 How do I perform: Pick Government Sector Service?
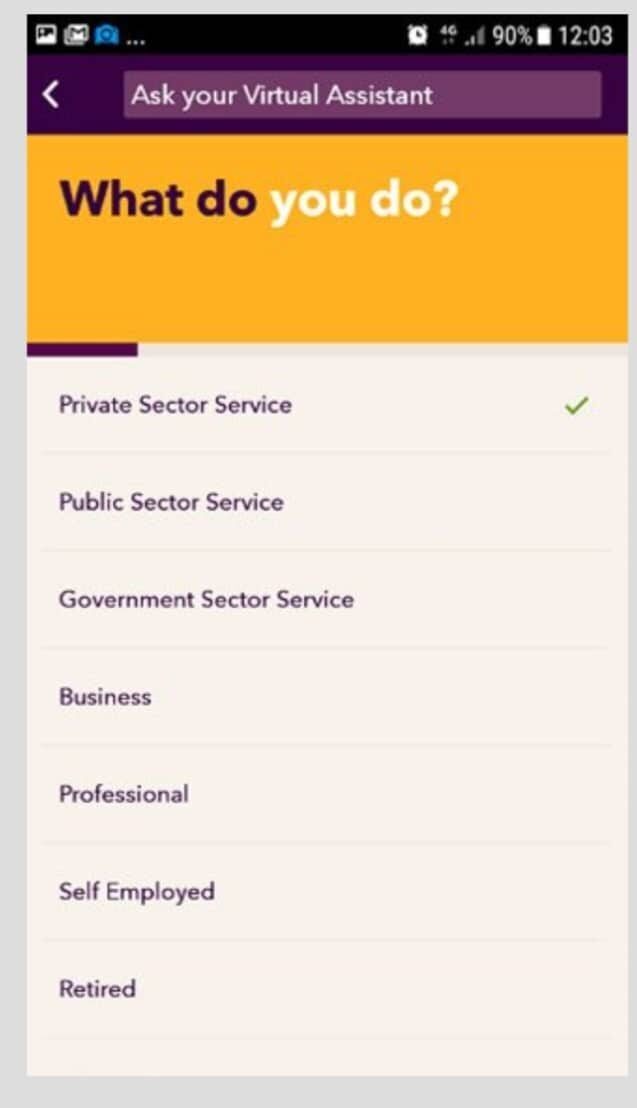(206, 599)
